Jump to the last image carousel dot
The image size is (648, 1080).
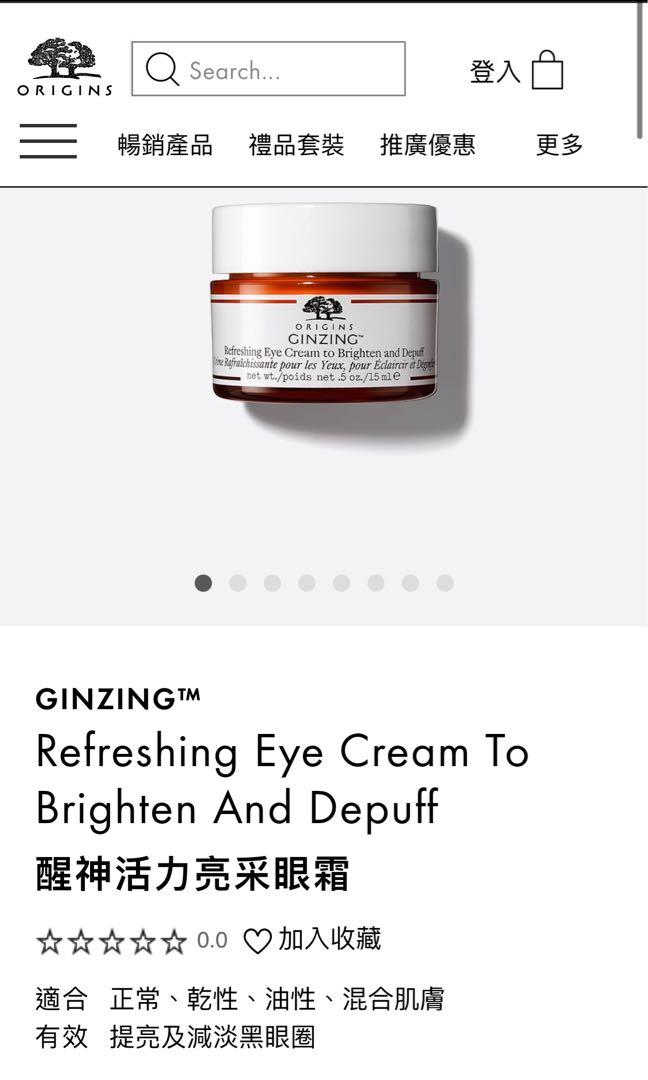pyautogui.click(x=445, y=583)
